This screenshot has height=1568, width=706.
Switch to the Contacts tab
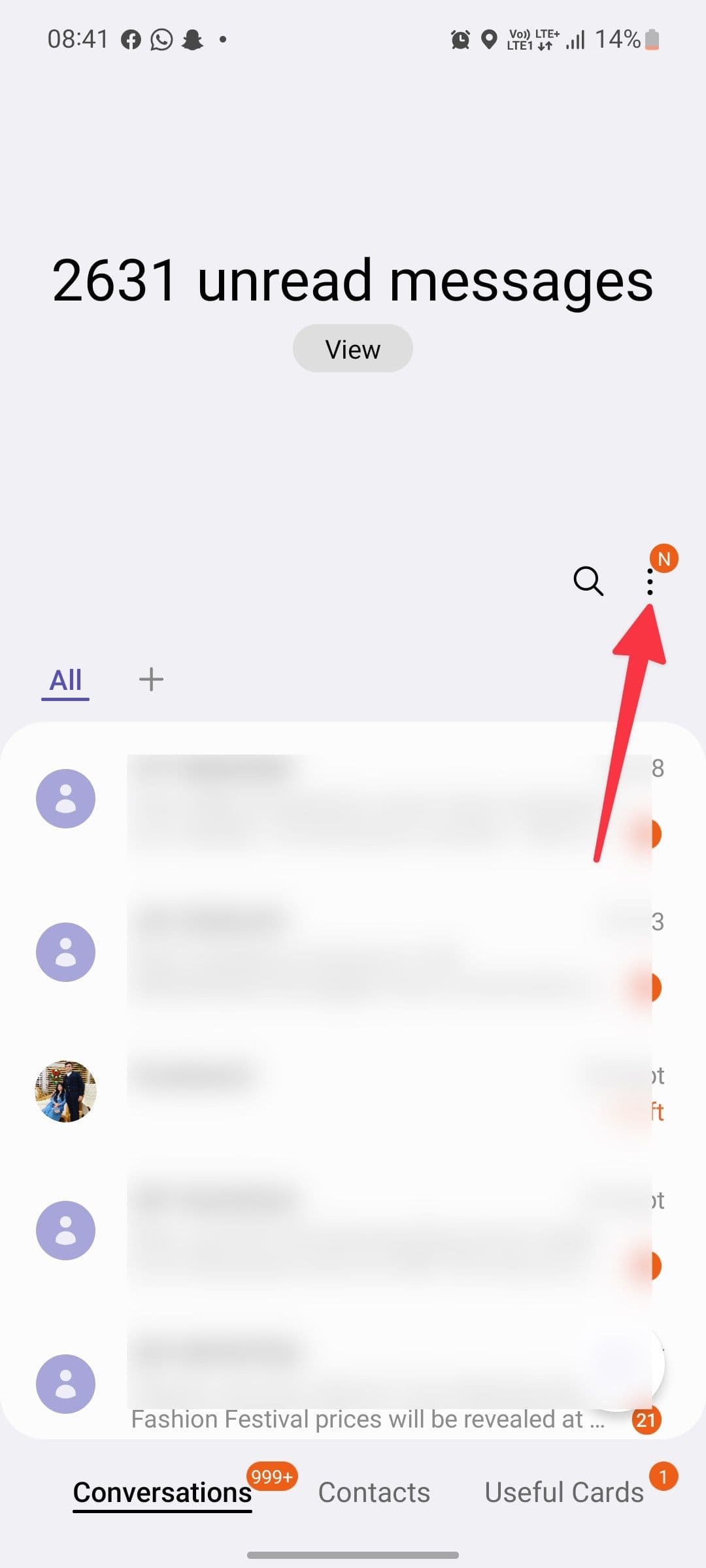pos(374,1492)
